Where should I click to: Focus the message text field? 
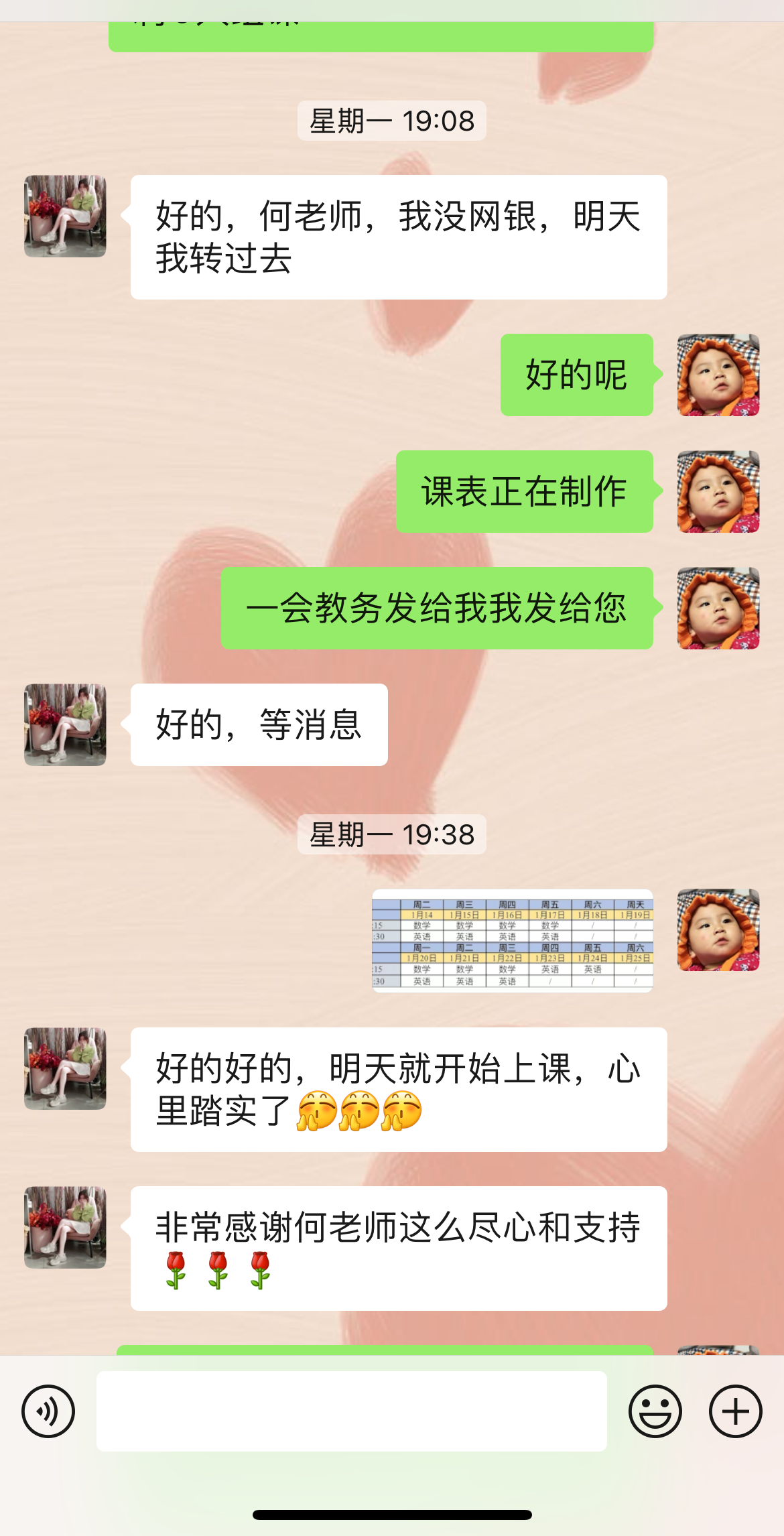tap(351, 1411)
